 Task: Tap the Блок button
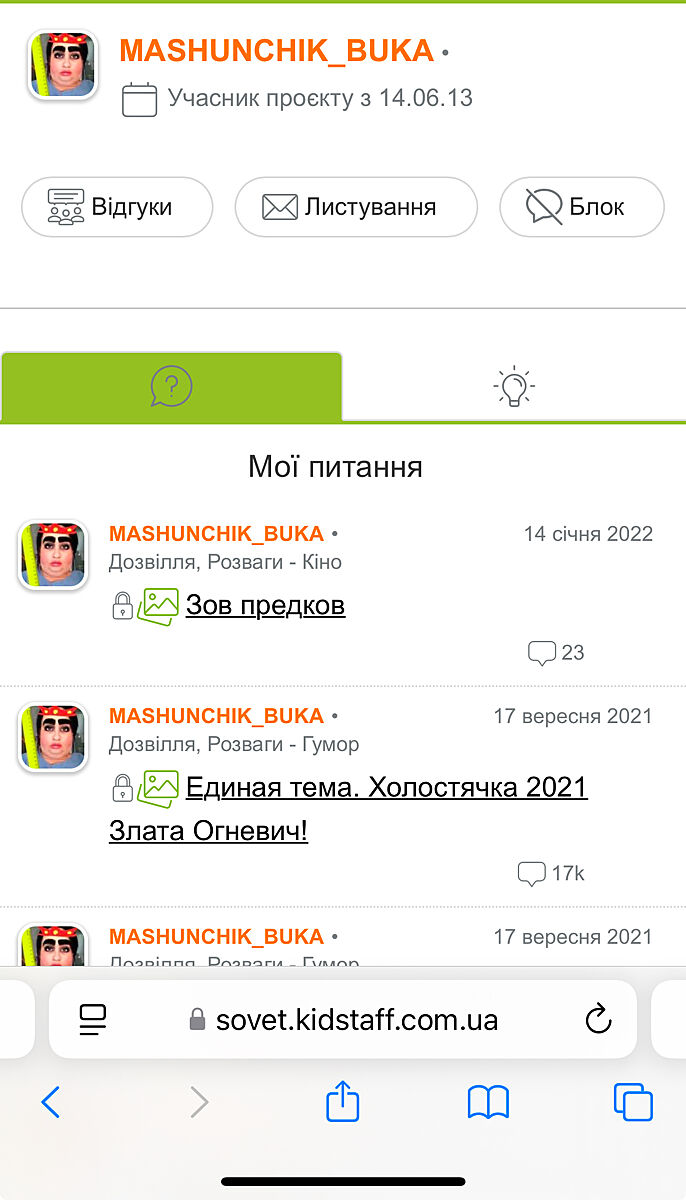[581, 207]
